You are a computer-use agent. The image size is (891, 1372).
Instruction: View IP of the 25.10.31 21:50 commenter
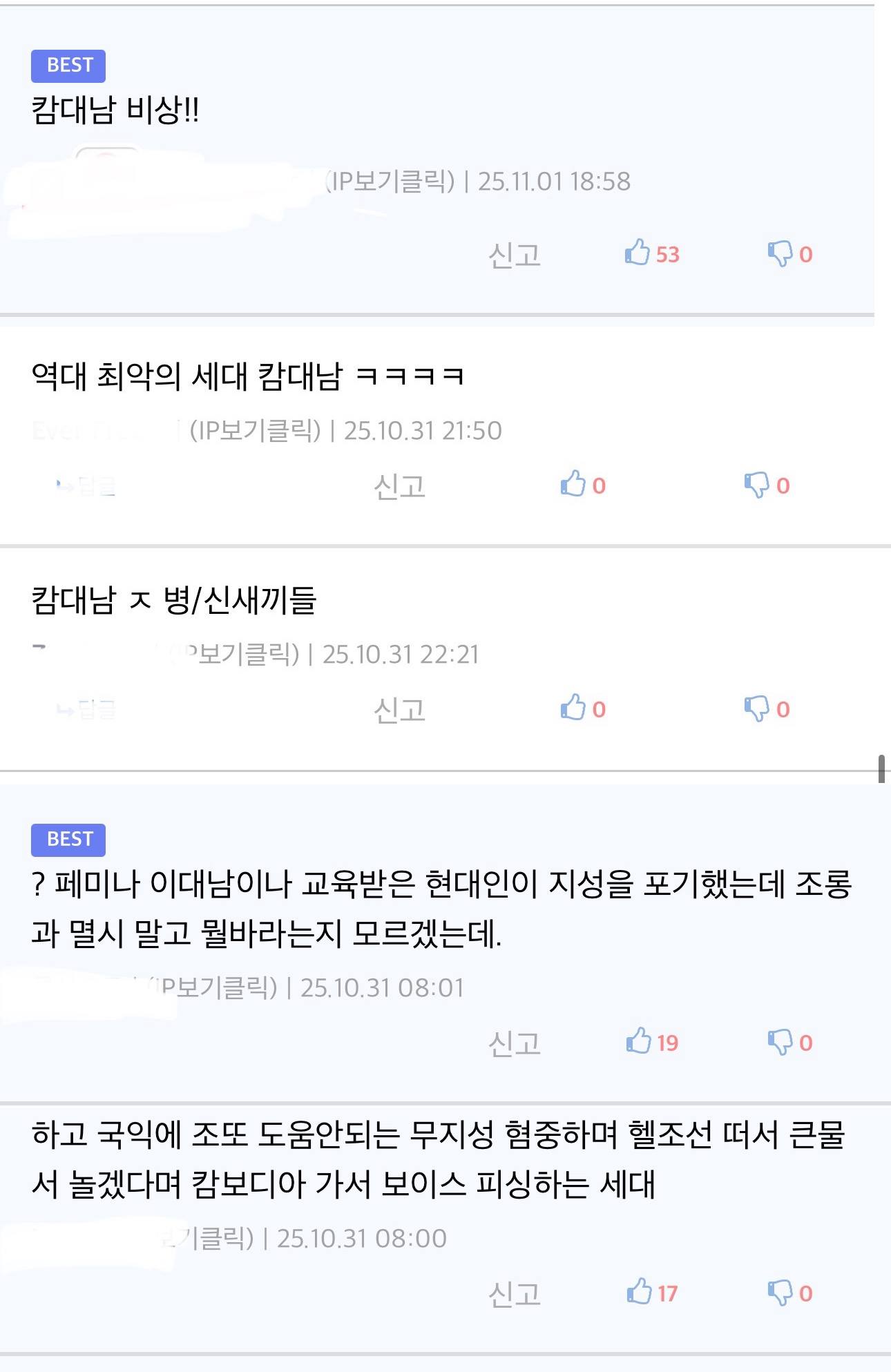pyautogui.click(x=256, y=431)
